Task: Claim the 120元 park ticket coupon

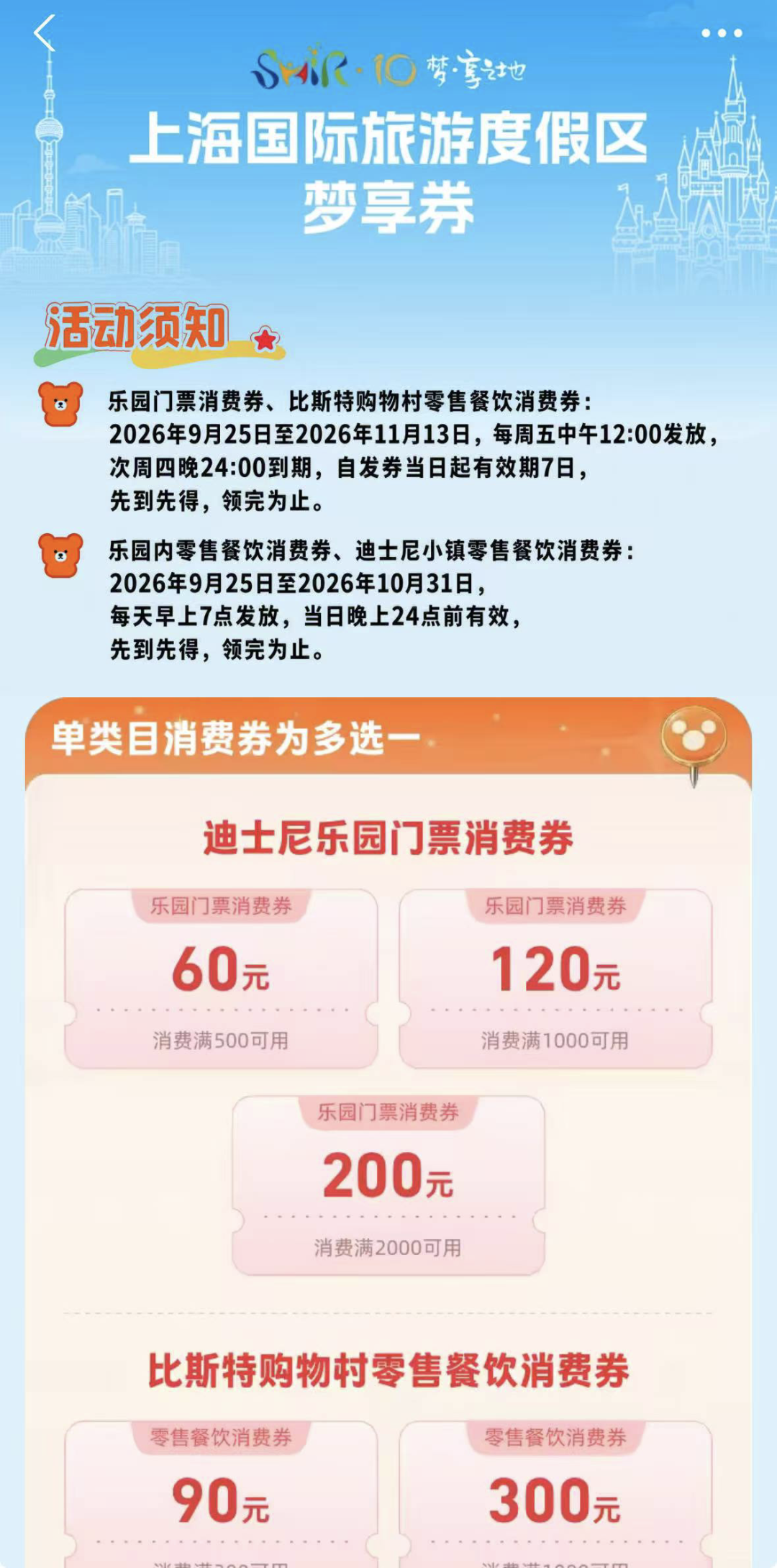Action: (x=555, y=979)
